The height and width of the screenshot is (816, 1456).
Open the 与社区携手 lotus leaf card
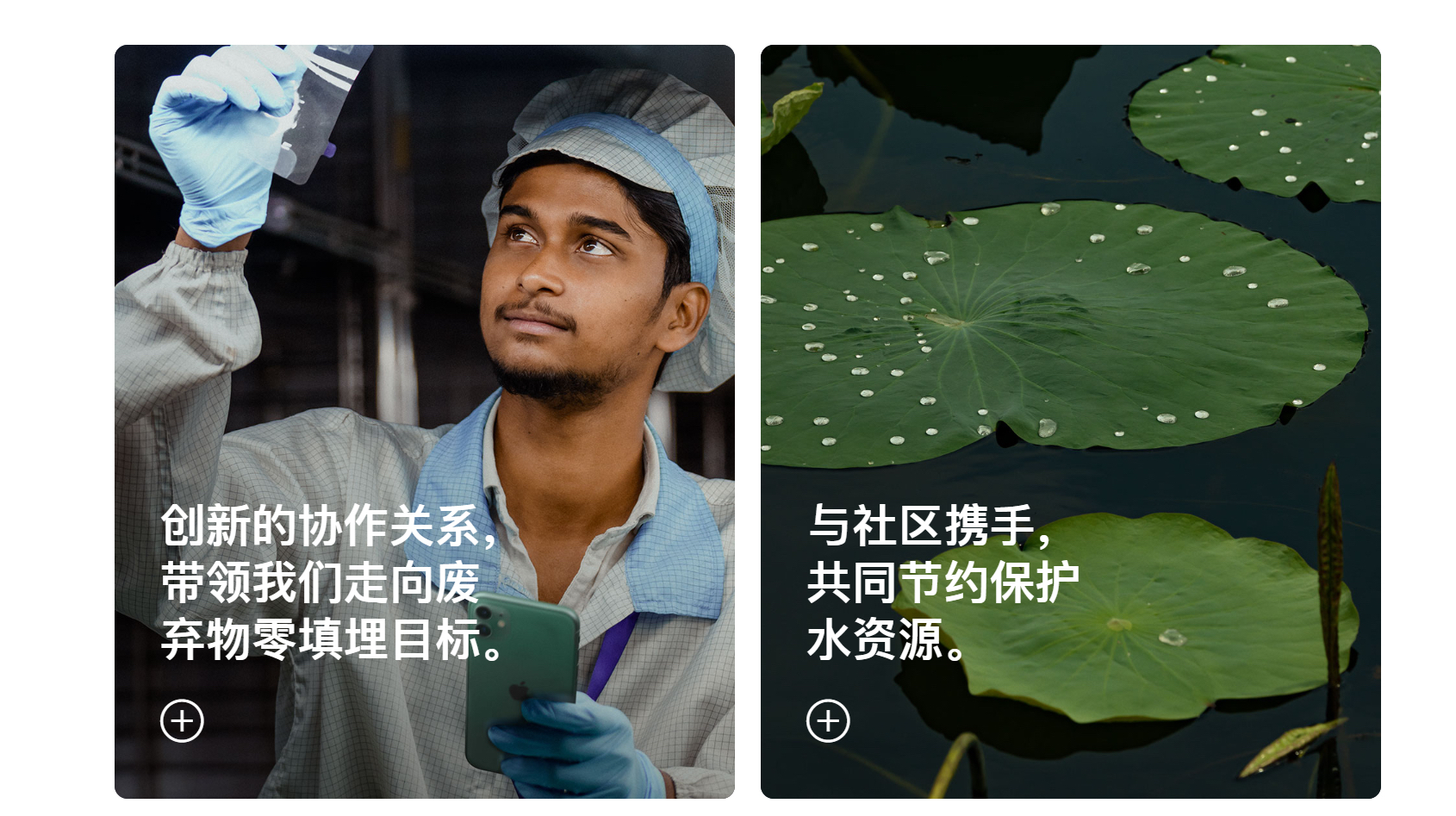pos(1070,345)
